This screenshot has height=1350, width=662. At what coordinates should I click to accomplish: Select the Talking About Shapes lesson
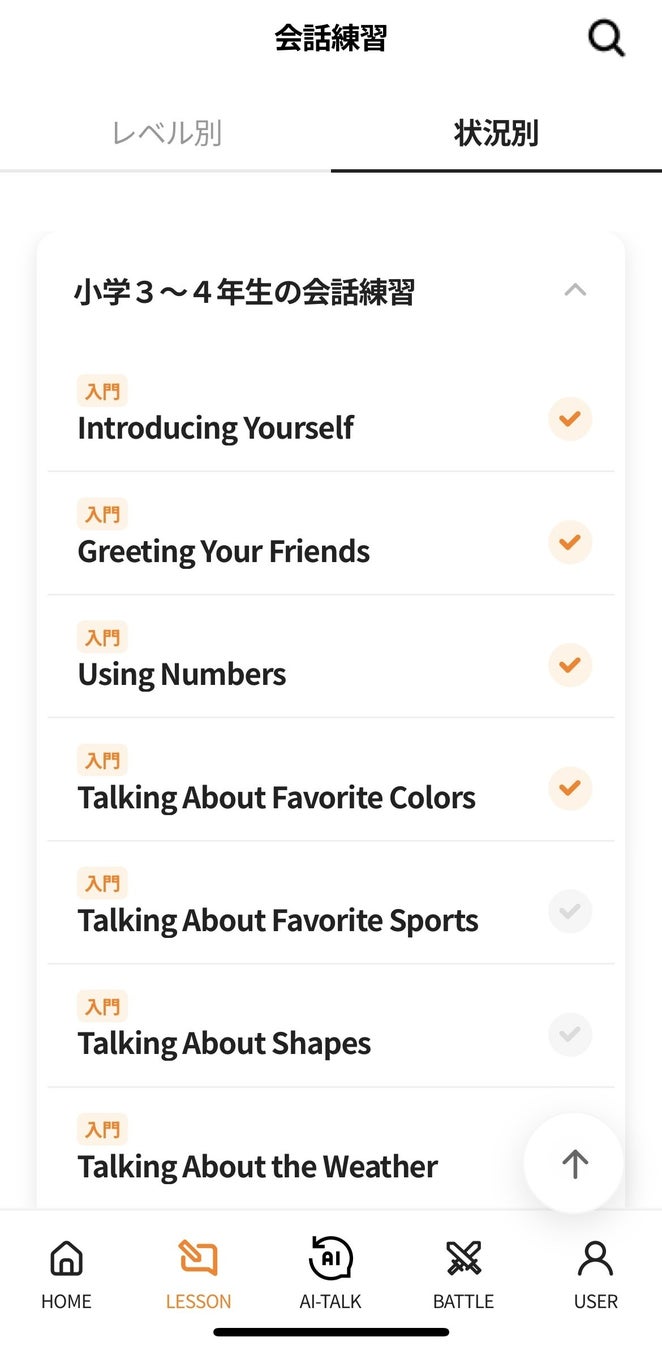pos(225,1043)
